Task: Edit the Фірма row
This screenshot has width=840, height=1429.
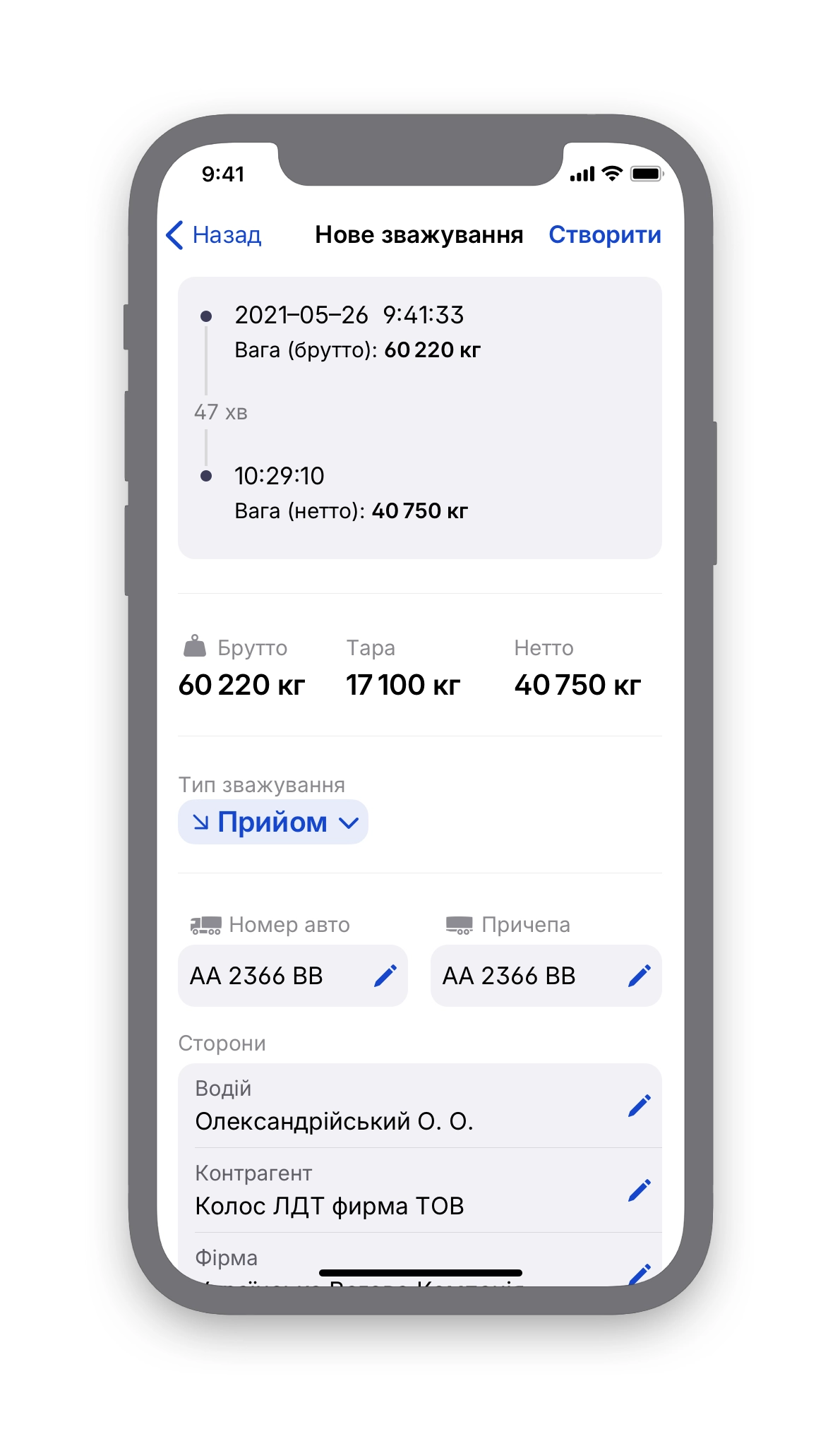Action: 639,1273
